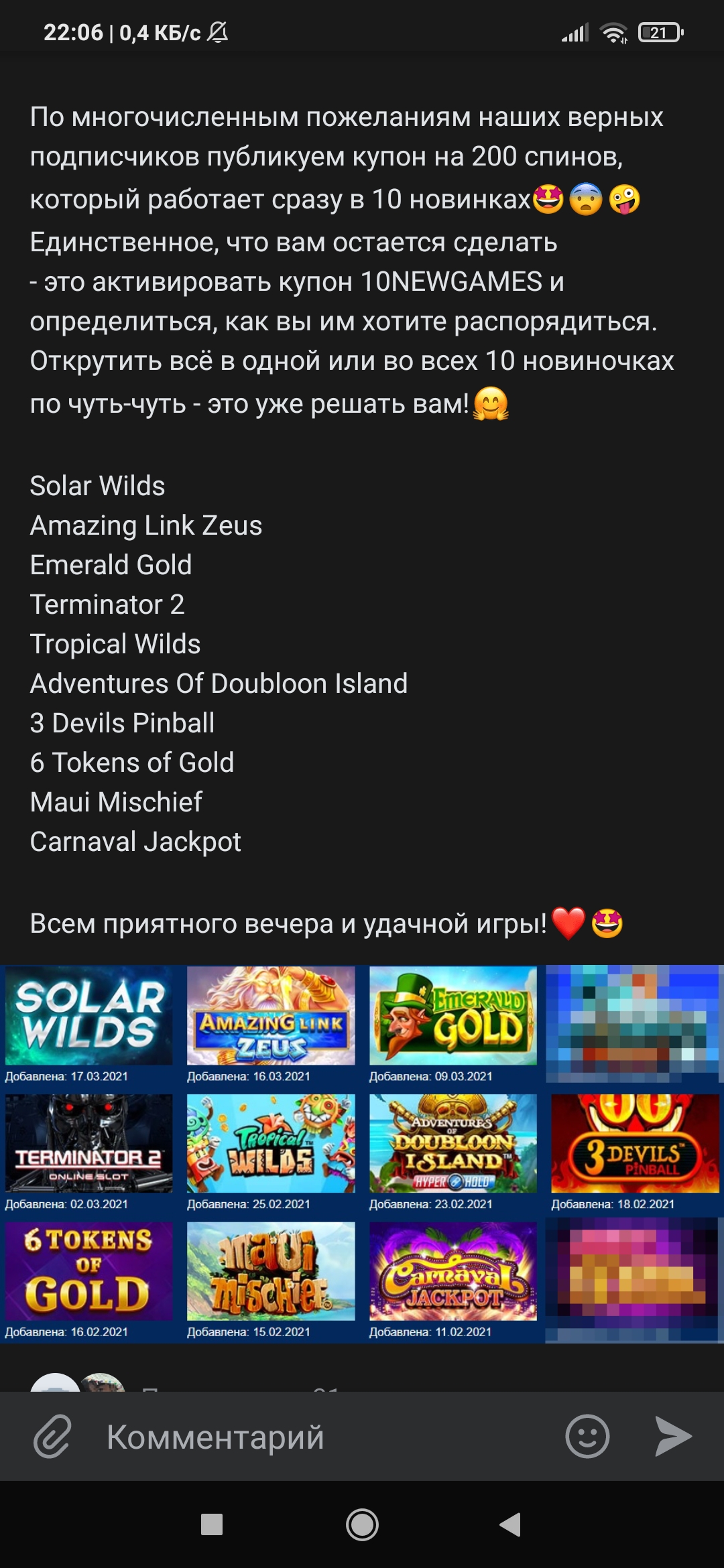Open the attached games image in the post
Screen dimensions: 724x1568
pos(362,1154)
